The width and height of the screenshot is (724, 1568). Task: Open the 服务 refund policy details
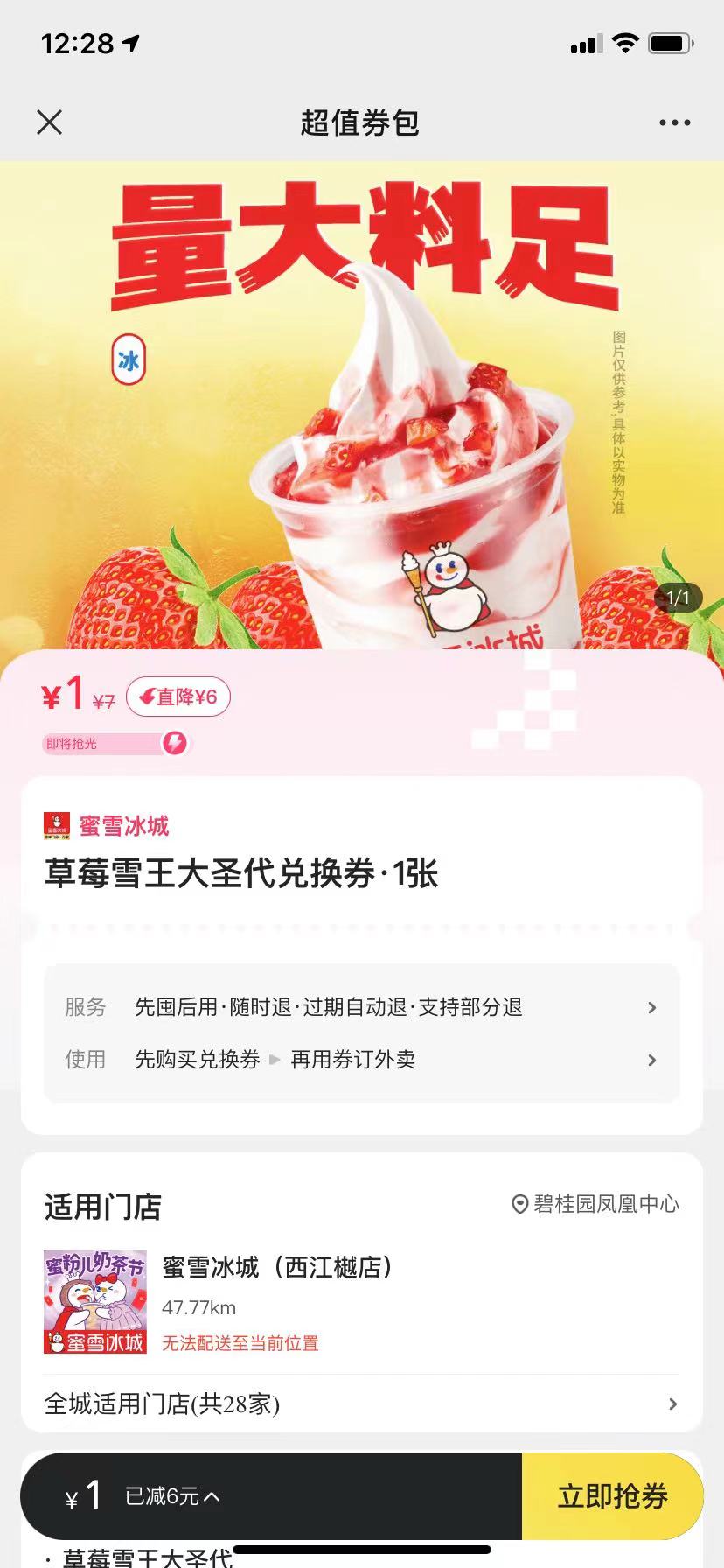point(361,1007)
